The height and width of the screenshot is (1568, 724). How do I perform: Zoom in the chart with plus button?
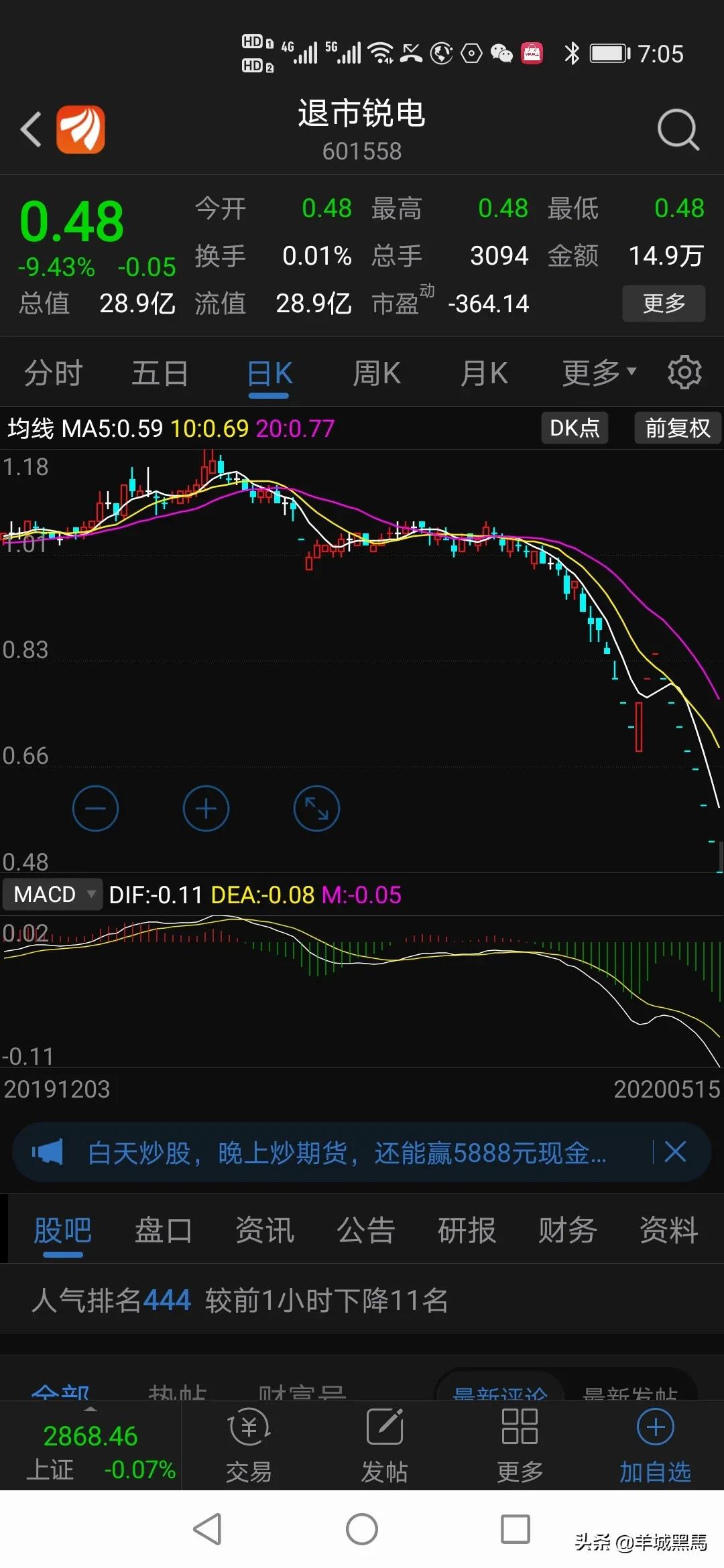point(206,809)
